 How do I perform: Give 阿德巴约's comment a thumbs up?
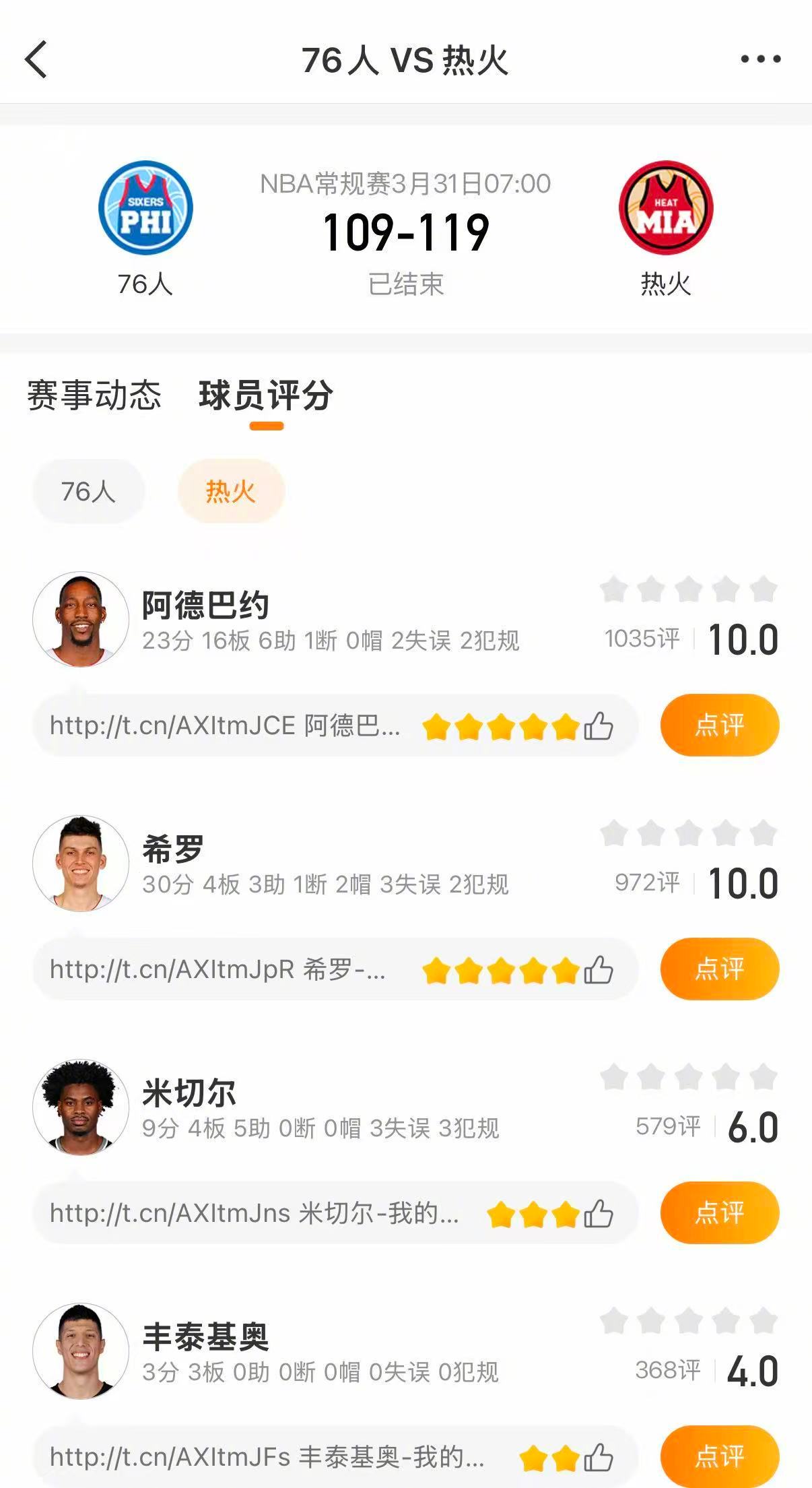coord(598,726)
